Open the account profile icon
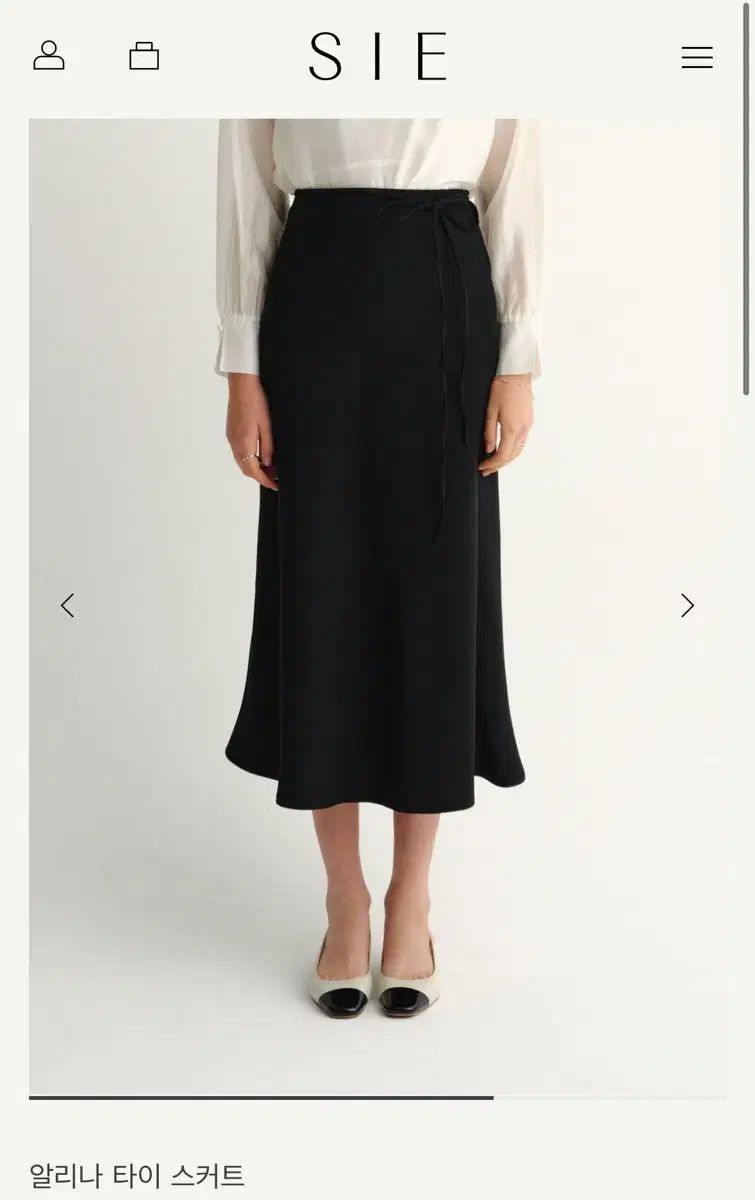The height and width of the screenshot is (1200, 755). pos(49,56)
